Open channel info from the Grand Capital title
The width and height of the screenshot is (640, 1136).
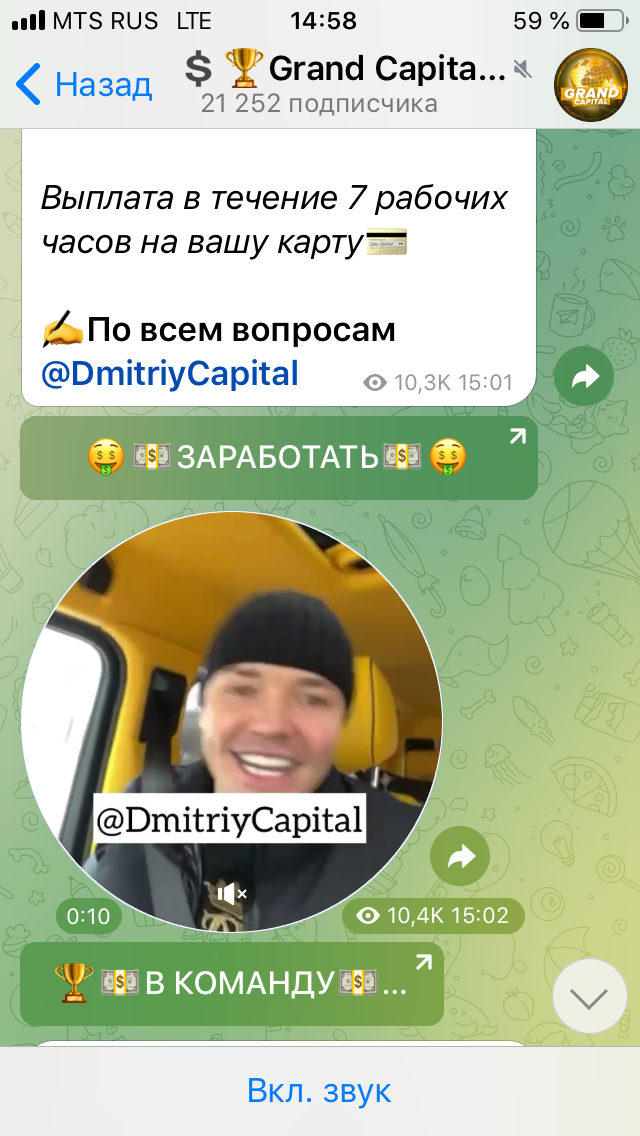click(345, 70)
